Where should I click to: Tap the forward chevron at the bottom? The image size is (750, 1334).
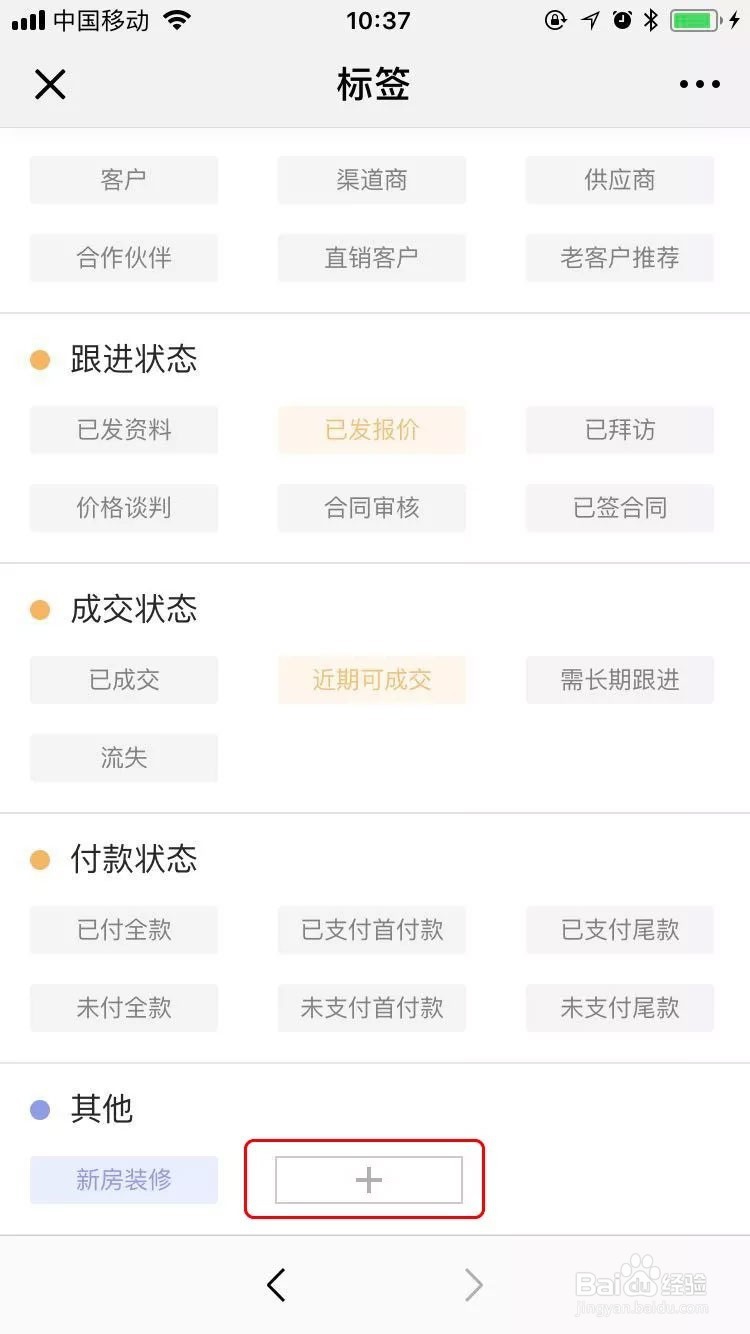pos(472,1285)
